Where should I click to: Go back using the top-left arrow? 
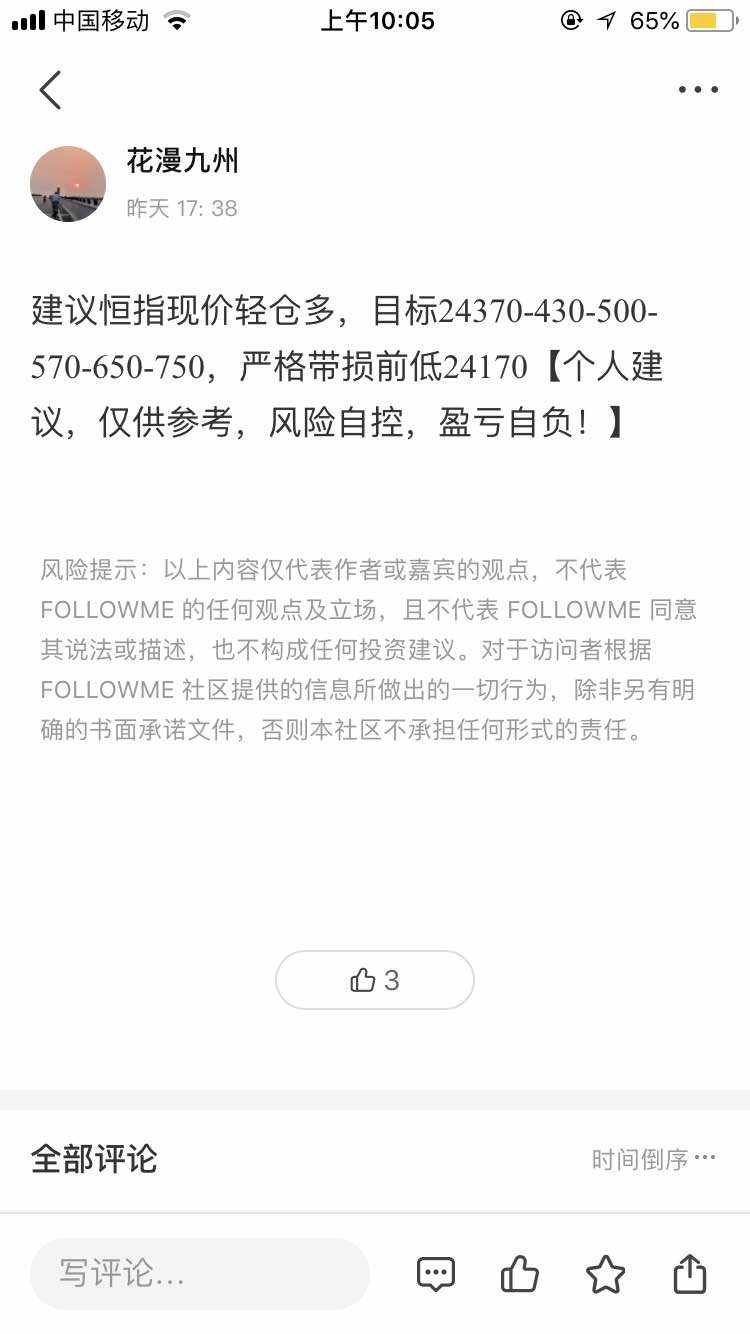[x=50, y=90]
